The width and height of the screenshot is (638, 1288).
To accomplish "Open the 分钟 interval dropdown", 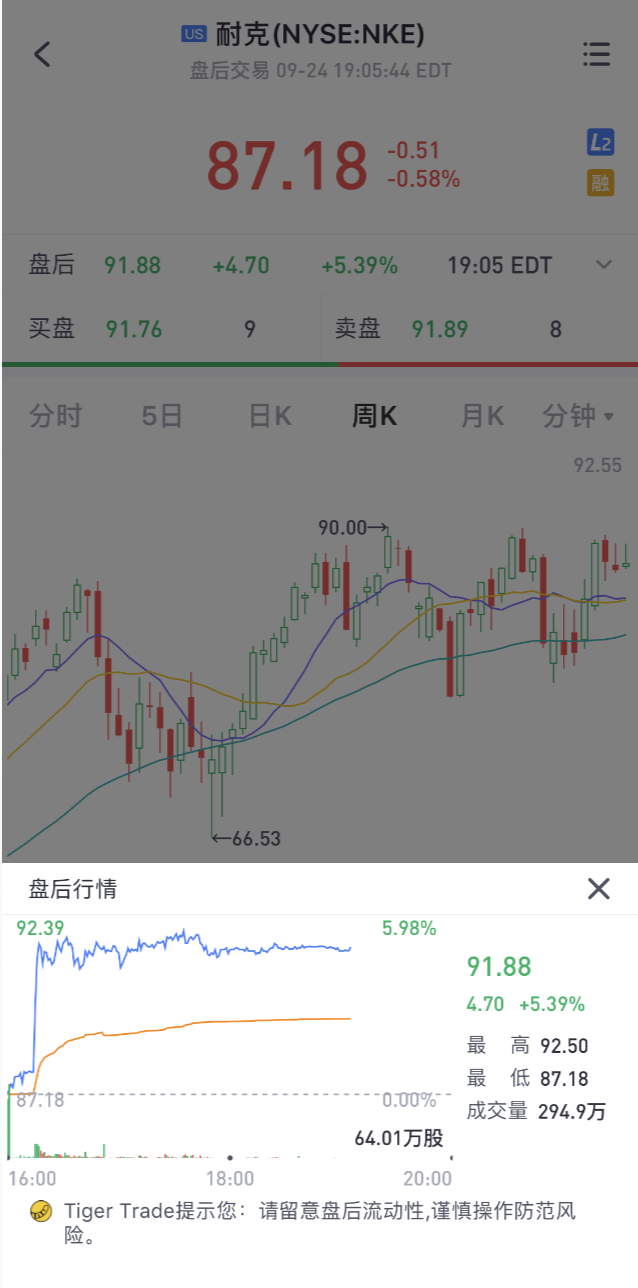I will pyautogui.click(x=578, y=416).
